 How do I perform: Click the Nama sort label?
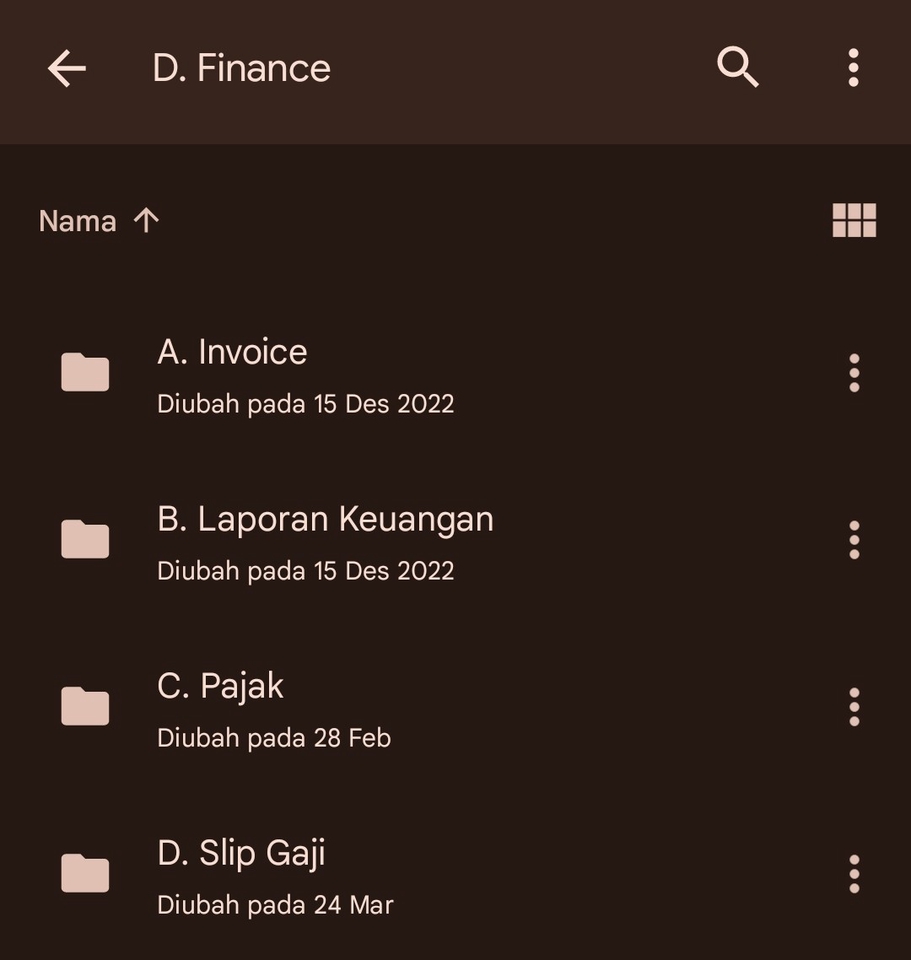coord(77,220)
